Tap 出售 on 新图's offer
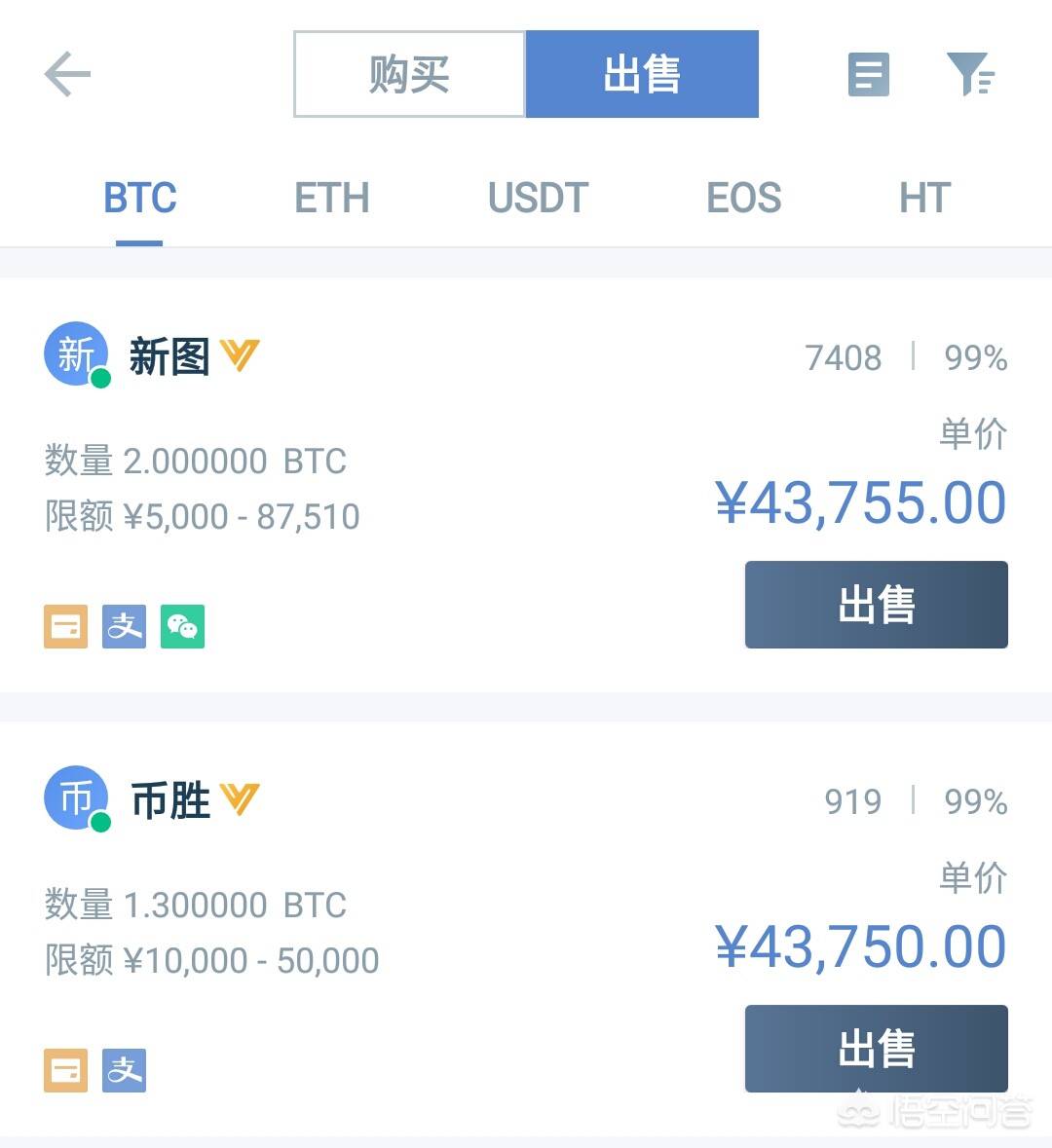Image resolution: width=1052 pixels, height=1148 pixels. [876, 605]
